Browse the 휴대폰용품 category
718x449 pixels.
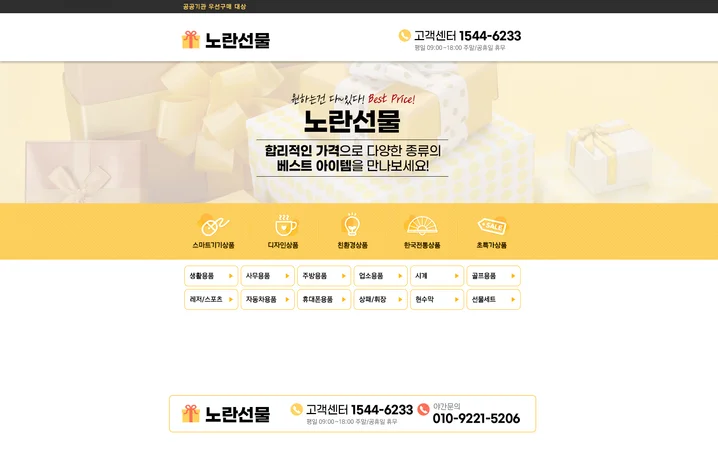324,299
